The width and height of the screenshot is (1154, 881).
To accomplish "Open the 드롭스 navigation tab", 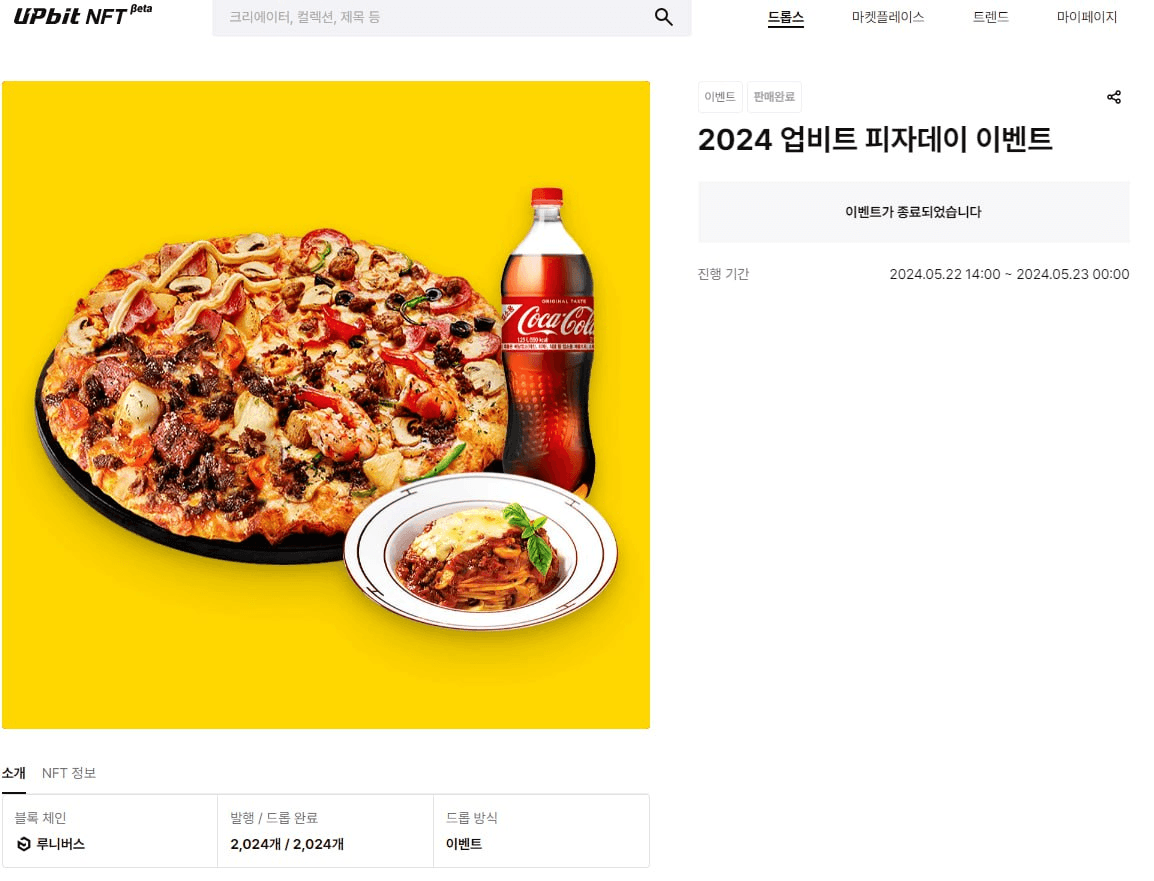I will pos(785,17).
